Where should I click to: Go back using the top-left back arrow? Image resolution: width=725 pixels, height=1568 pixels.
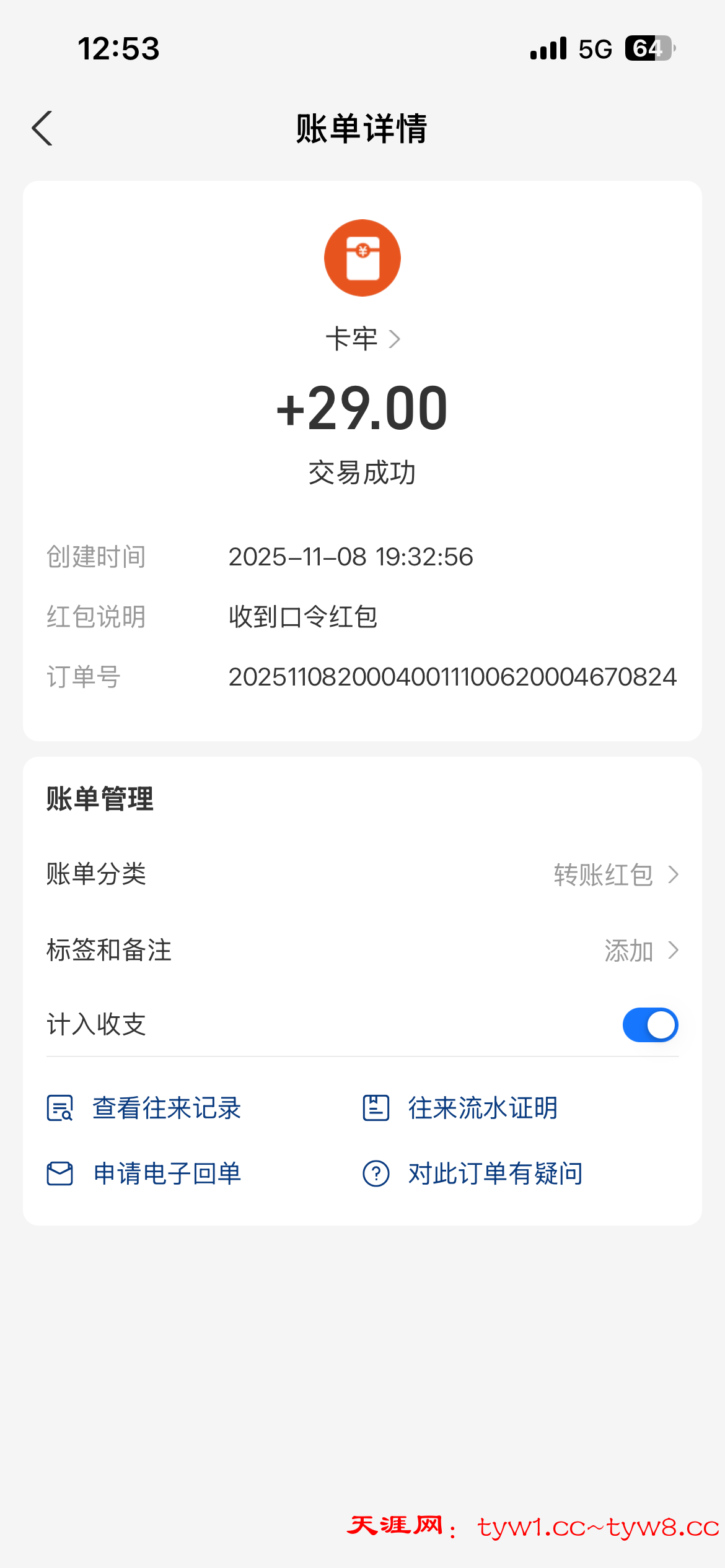42,129
